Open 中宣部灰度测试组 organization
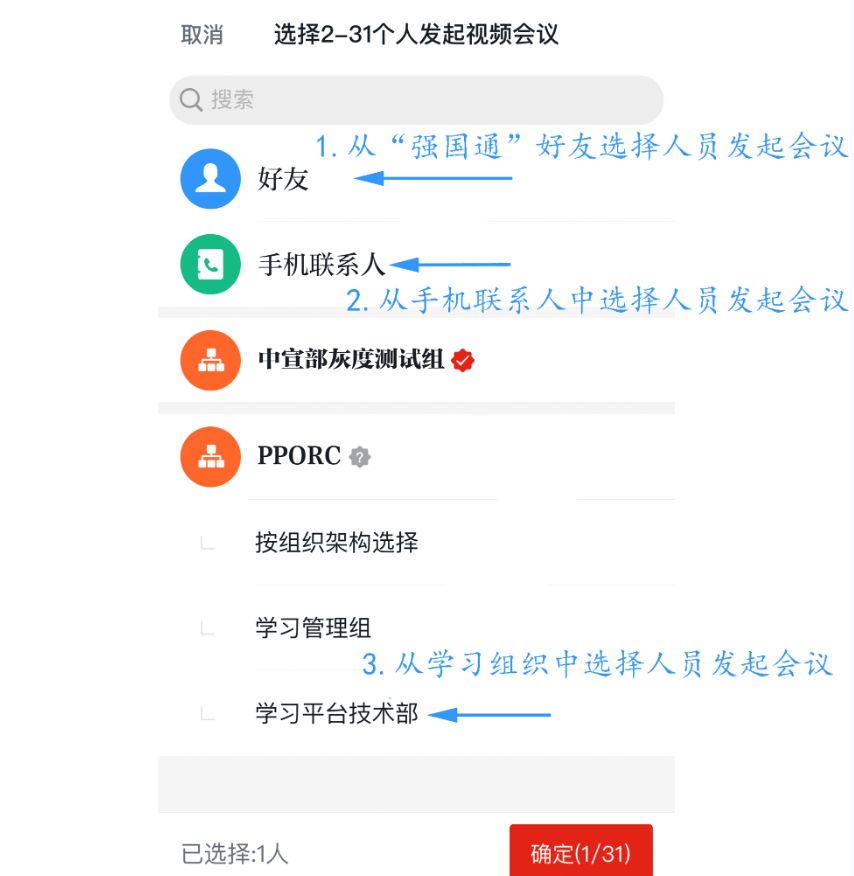 tap(350, 360)
